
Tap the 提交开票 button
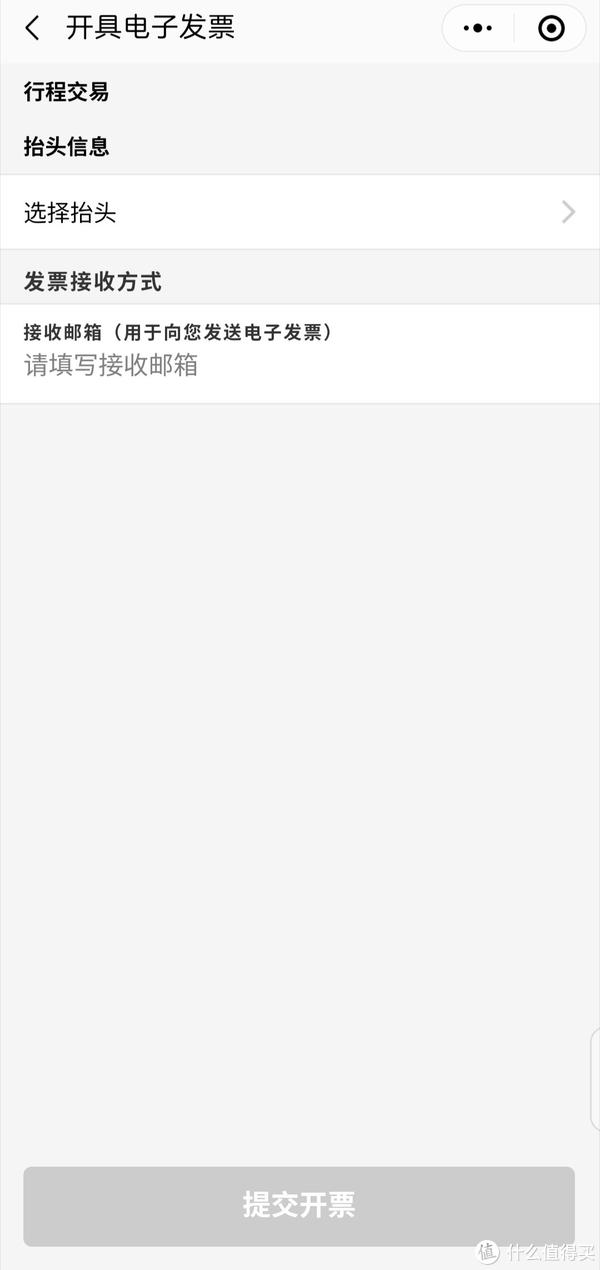(299, 1206)
